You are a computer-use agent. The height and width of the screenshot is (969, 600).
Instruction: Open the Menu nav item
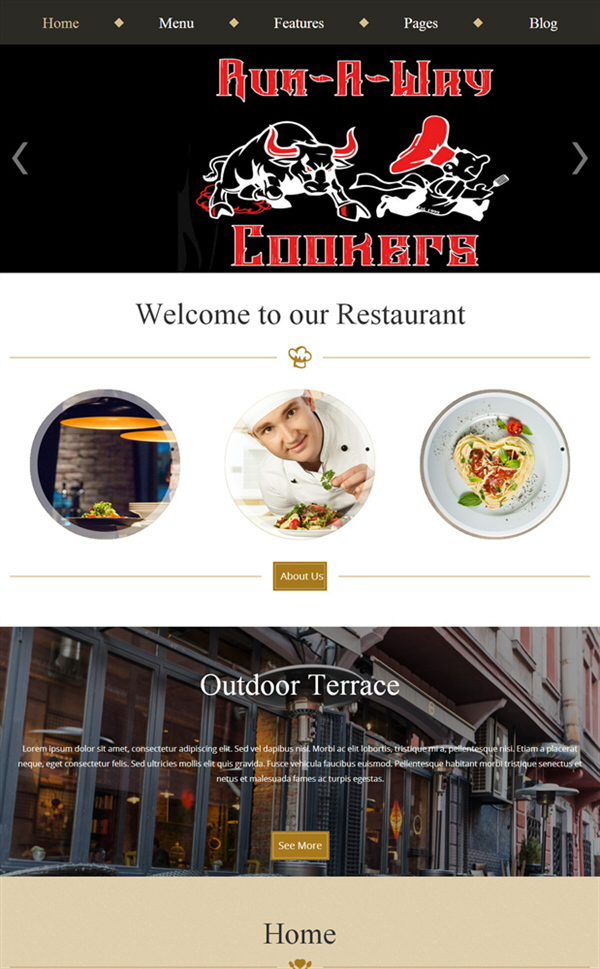tap(176, 23)
